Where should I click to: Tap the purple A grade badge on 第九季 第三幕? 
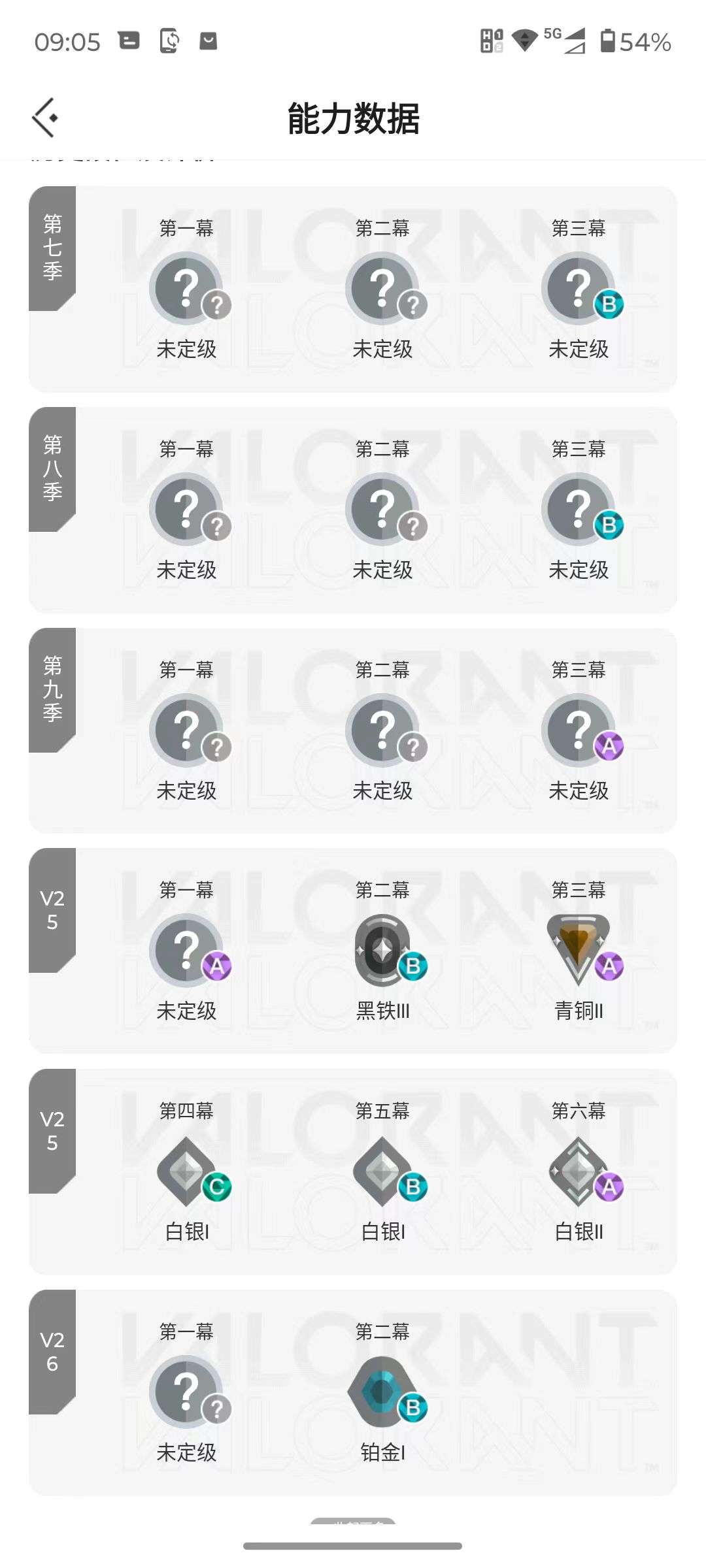tap(609, 746)
